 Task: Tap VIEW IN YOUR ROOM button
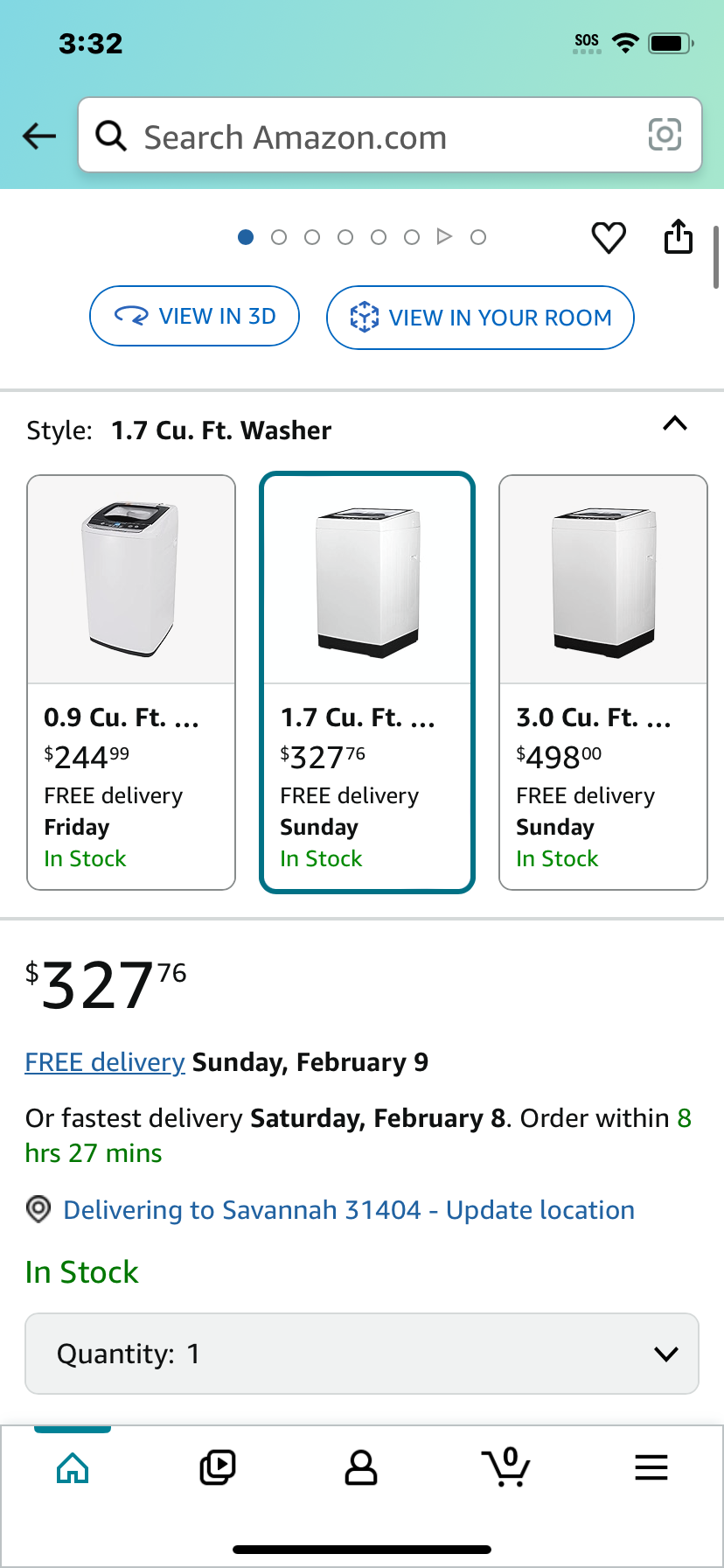click(x=480, y=317)
